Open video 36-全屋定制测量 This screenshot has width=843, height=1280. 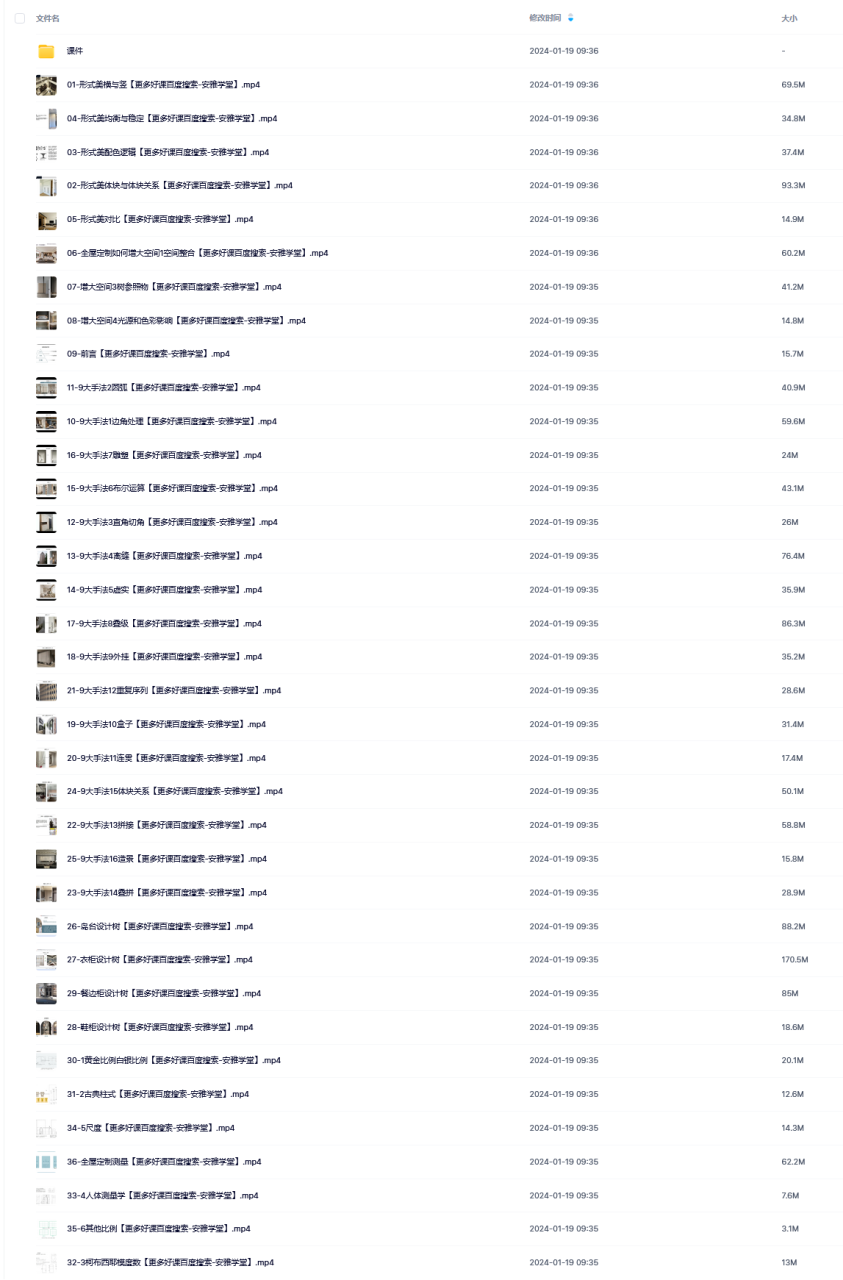(163, 1161)
